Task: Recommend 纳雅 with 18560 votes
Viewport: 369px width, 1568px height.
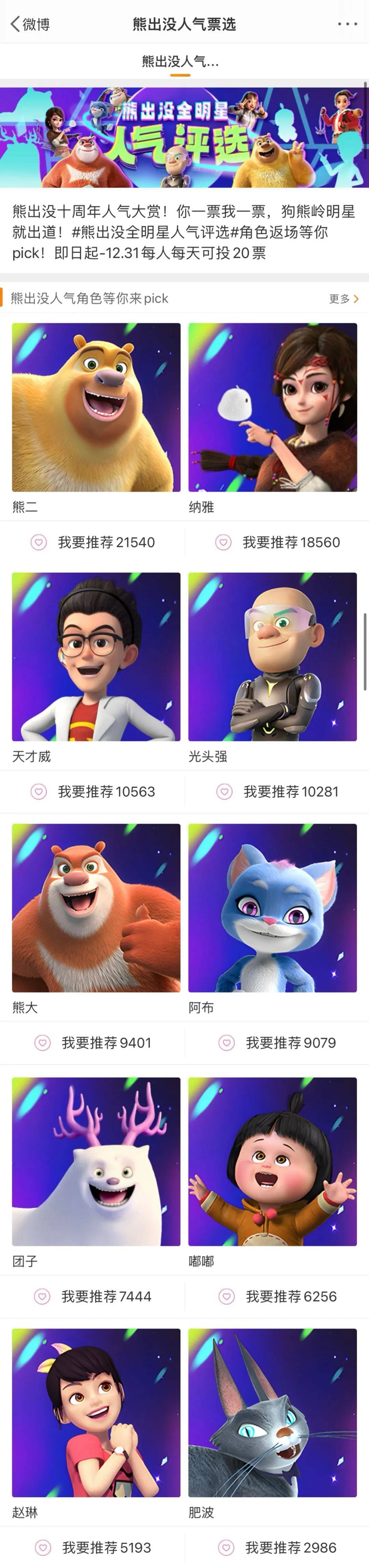Action: click(278, 542)
